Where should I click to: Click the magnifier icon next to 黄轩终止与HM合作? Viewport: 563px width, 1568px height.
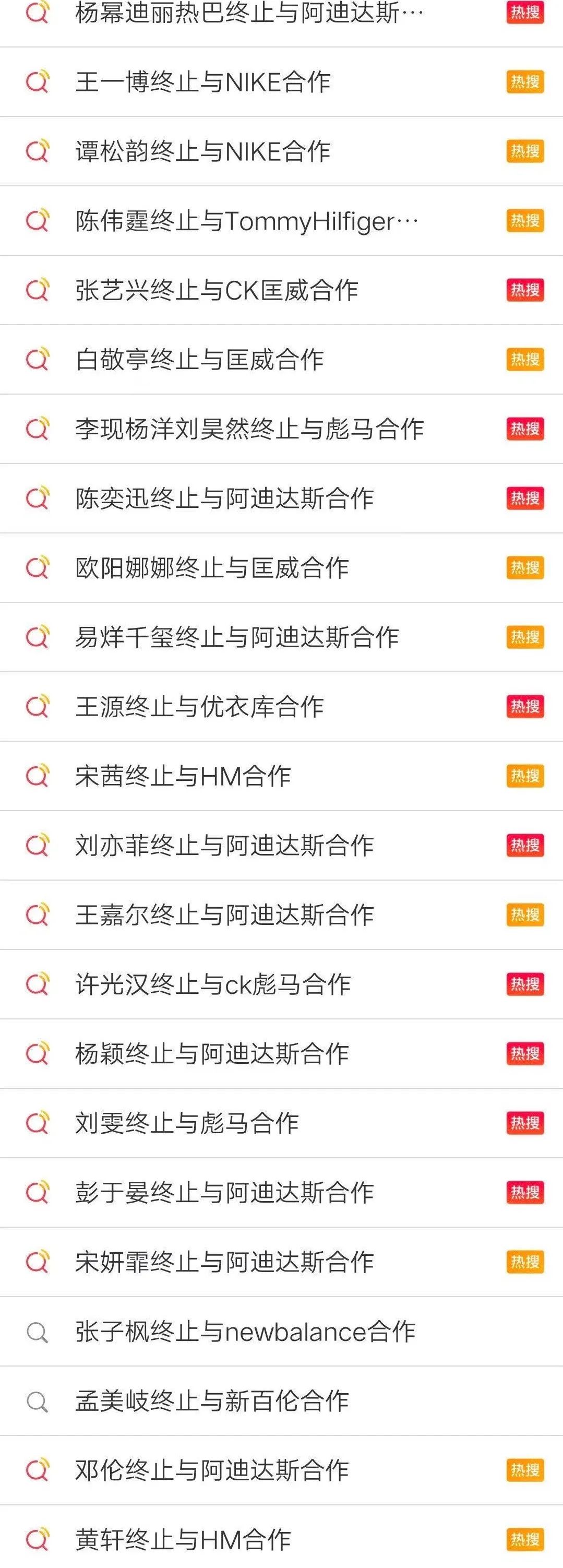(38, 1539)
